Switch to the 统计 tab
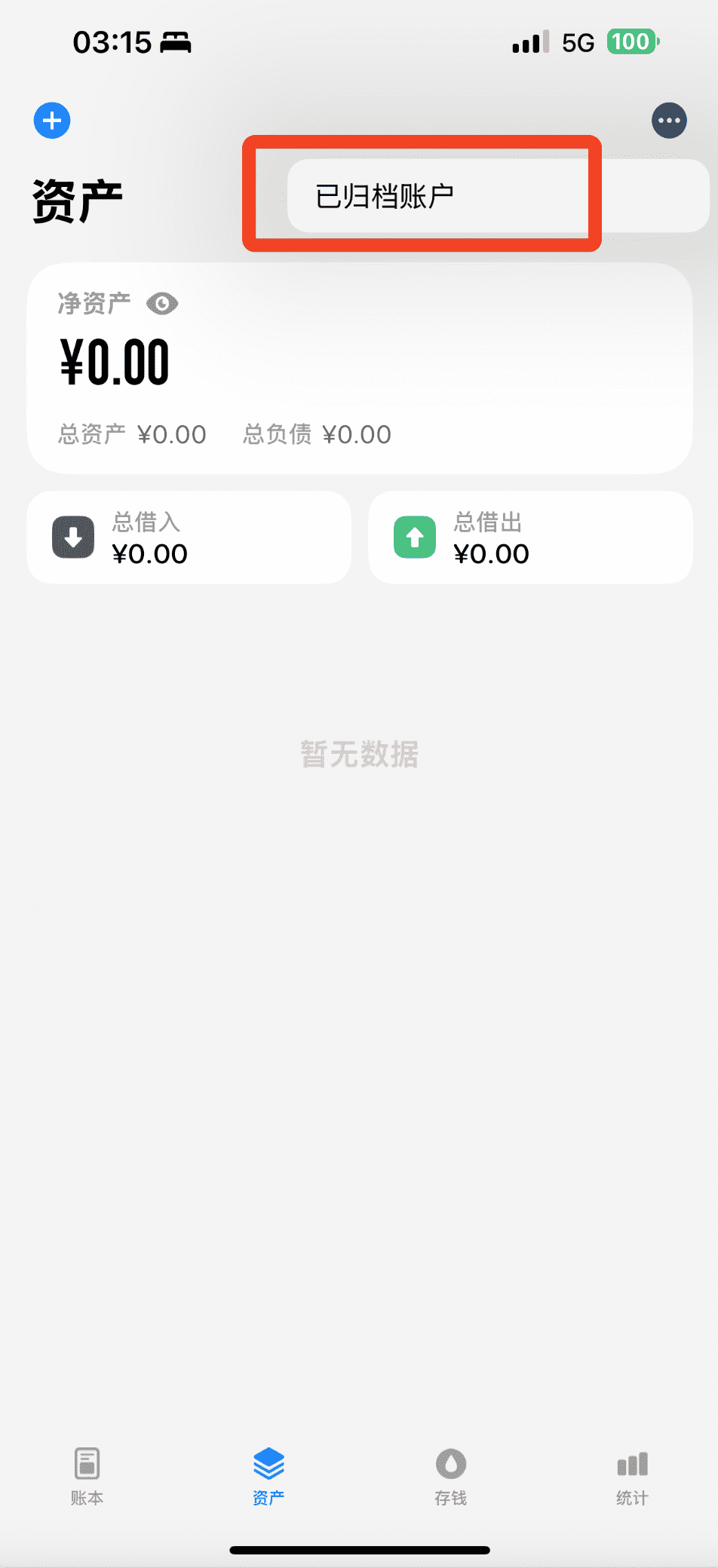 tap(632, 1476)
